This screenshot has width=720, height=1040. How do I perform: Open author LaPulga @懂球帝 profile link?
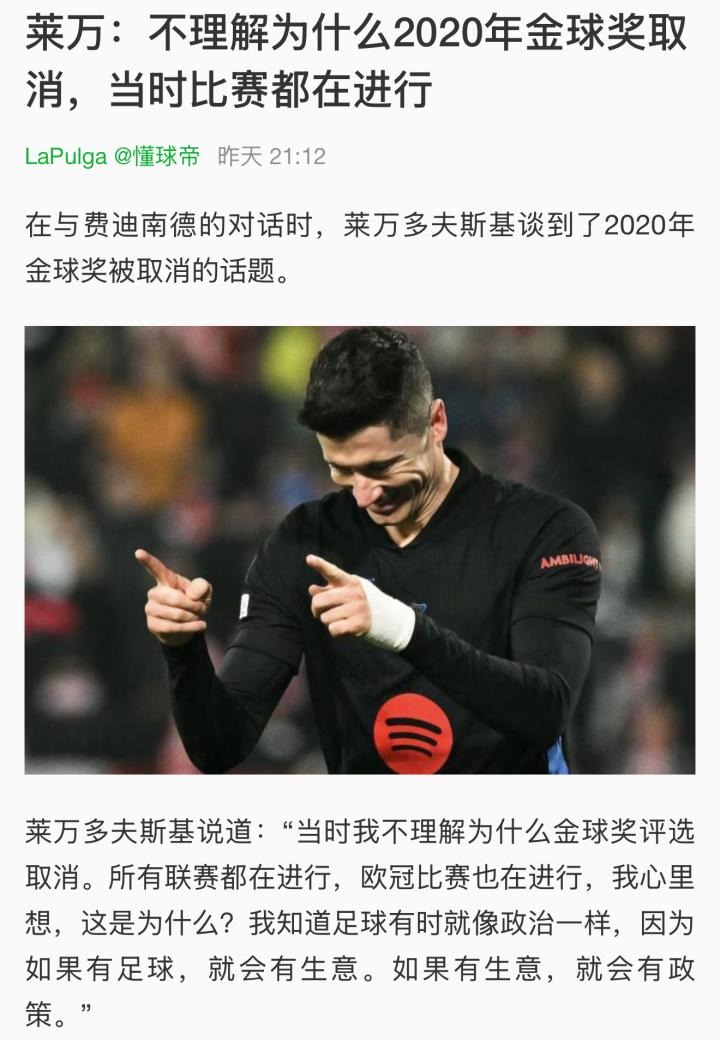coord(112,157)
